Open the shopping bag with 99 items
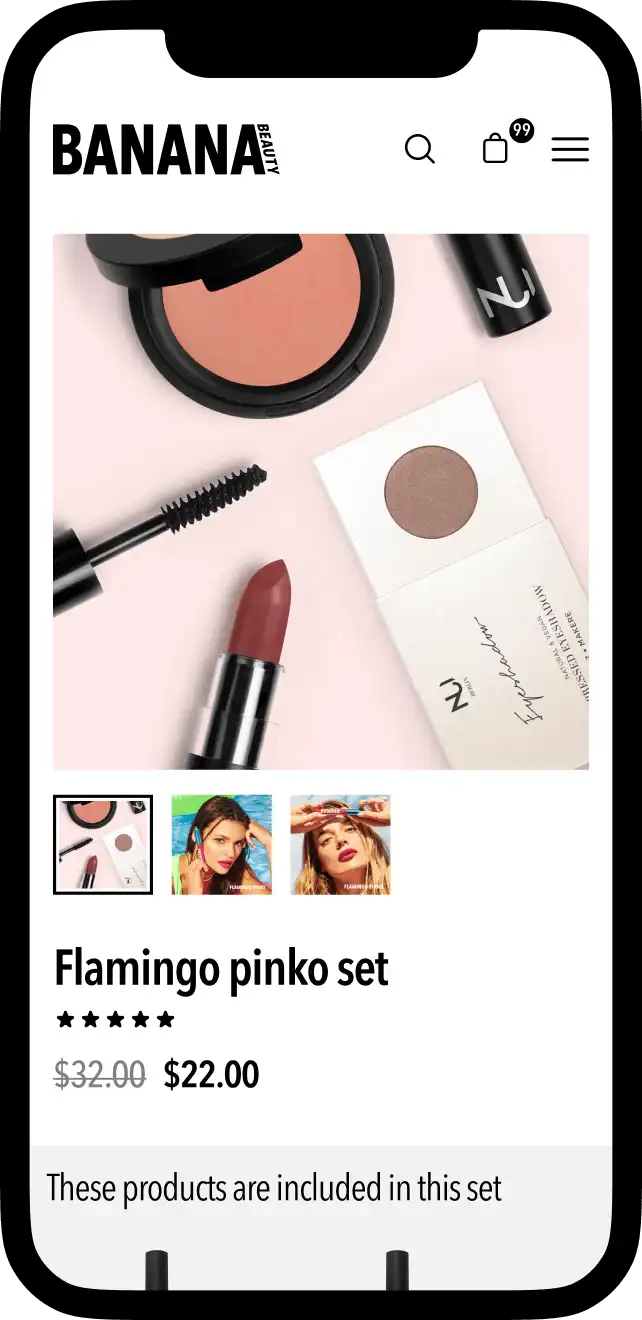This screenshot has width=642, height=1320. 496,149
